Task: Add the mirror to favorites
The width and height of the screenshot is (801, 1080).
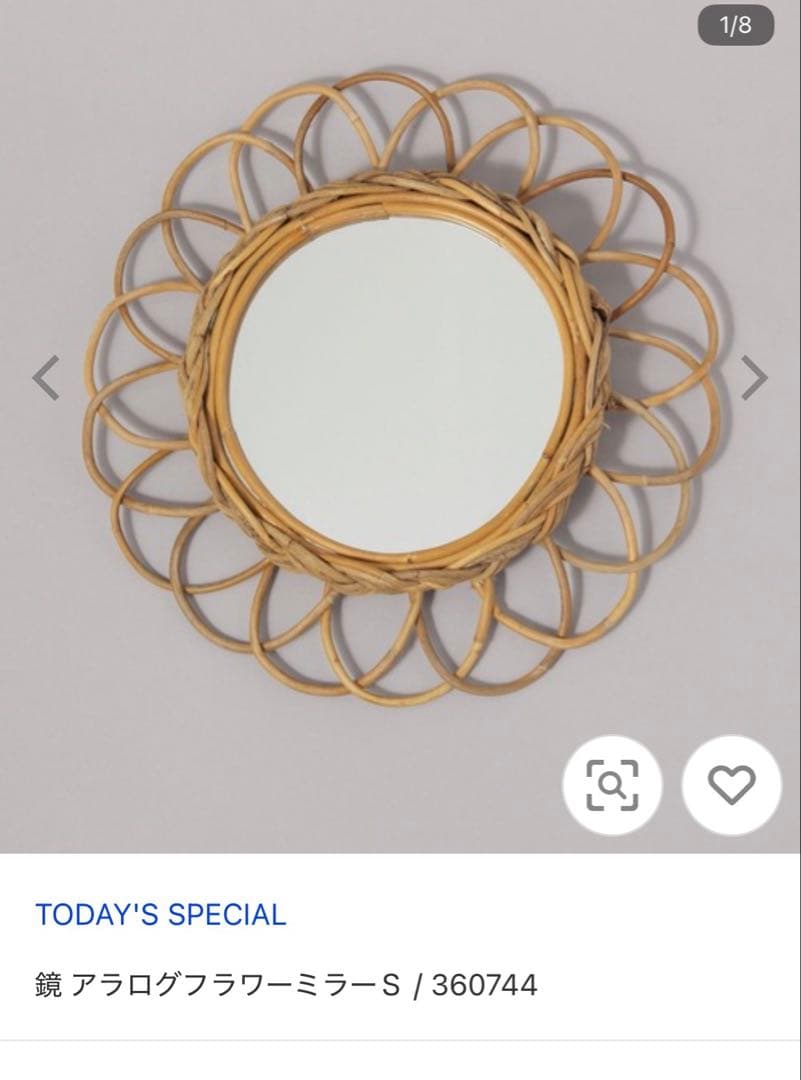Action: pyautogui.click(x=731, y=785)
